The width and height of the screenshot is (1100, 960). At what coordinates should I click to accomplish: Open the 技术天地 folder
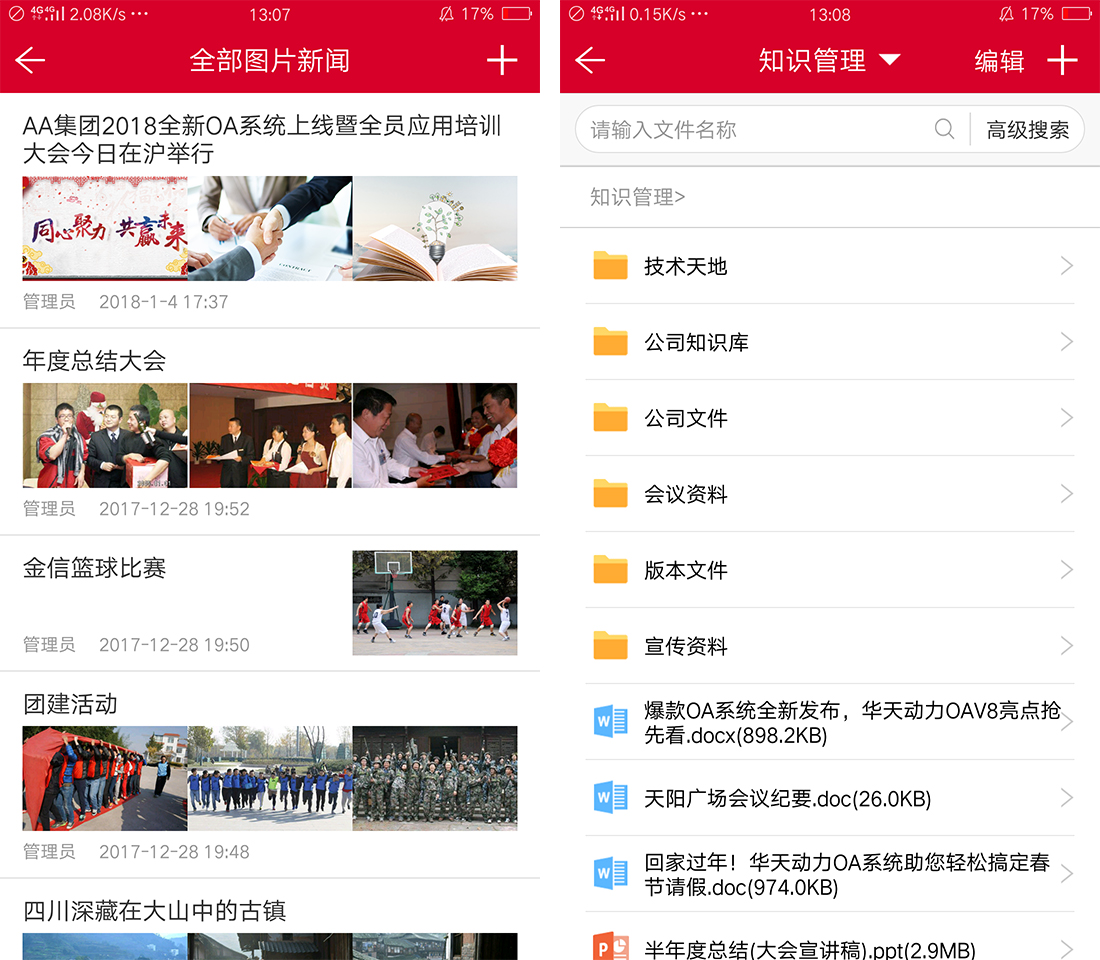[x=828, y=266]
